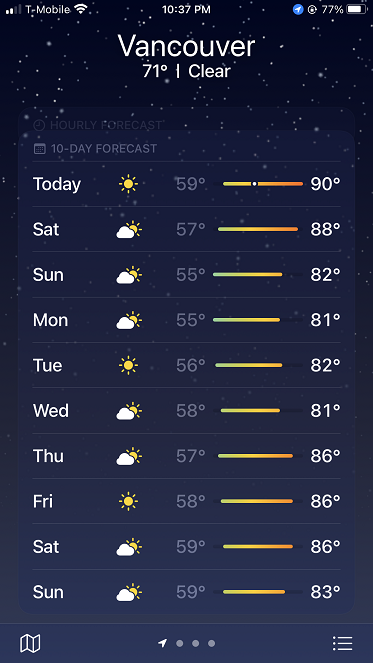The height and width of the screenshot is (663, 373).
Task: View Tue forecast details
Action: click(x=186, y=365)
